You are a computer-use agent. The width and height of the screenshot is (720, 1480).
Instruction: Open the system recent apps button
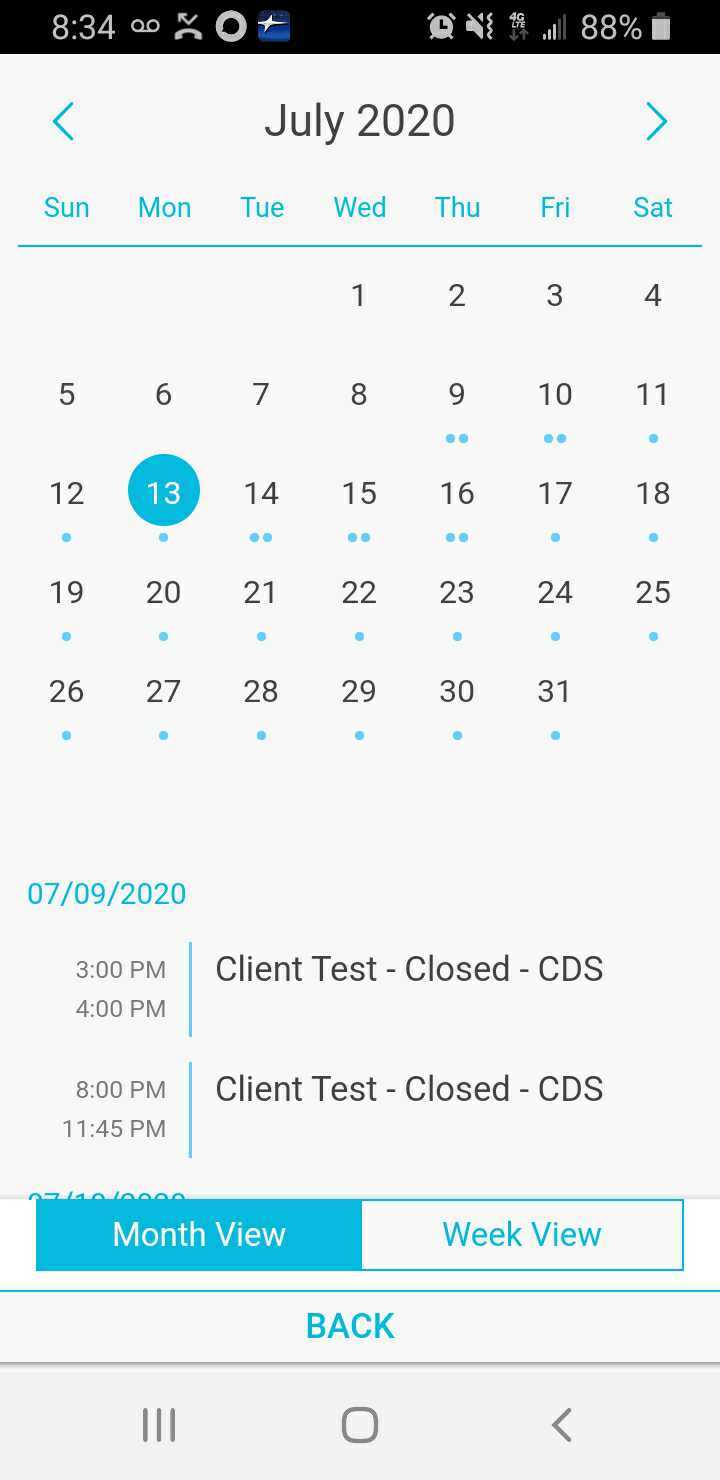(x=159, y=1425)
